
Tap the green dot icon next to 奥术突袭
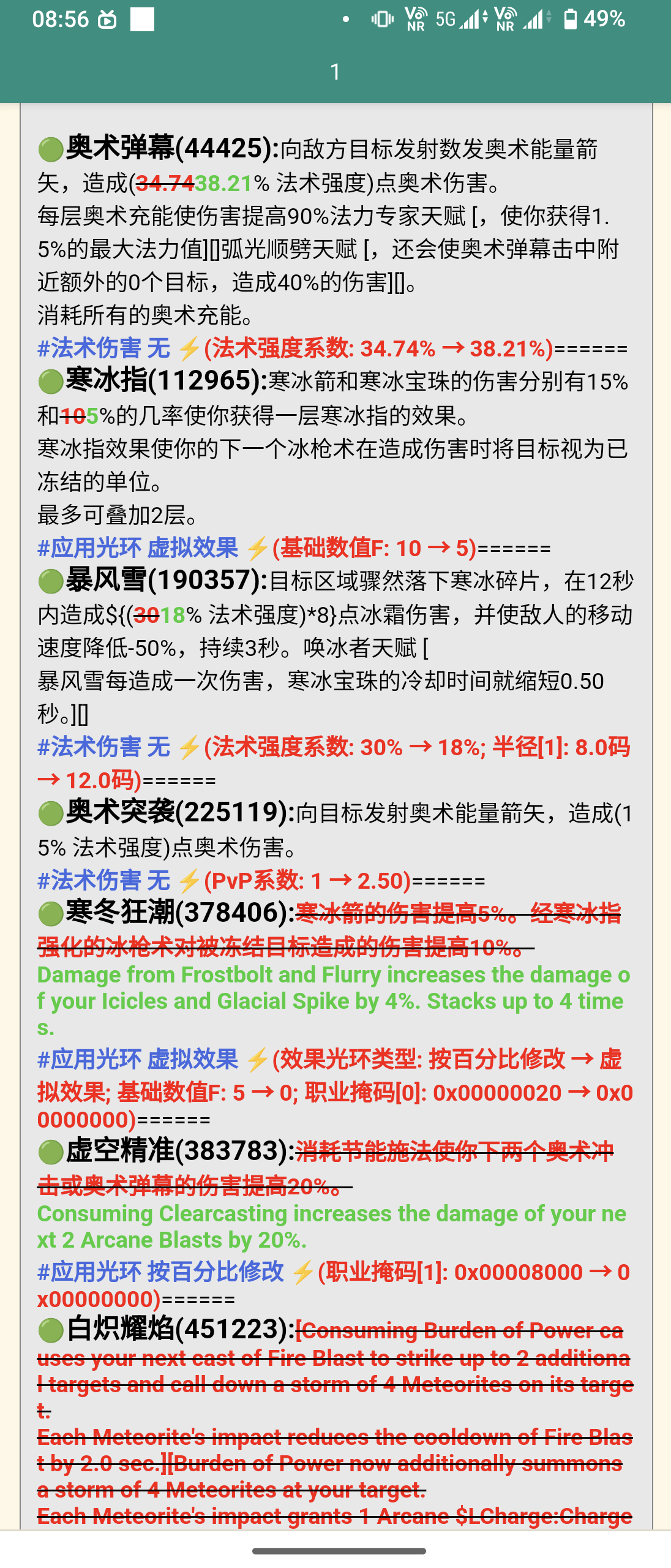[x=51, y=811]
